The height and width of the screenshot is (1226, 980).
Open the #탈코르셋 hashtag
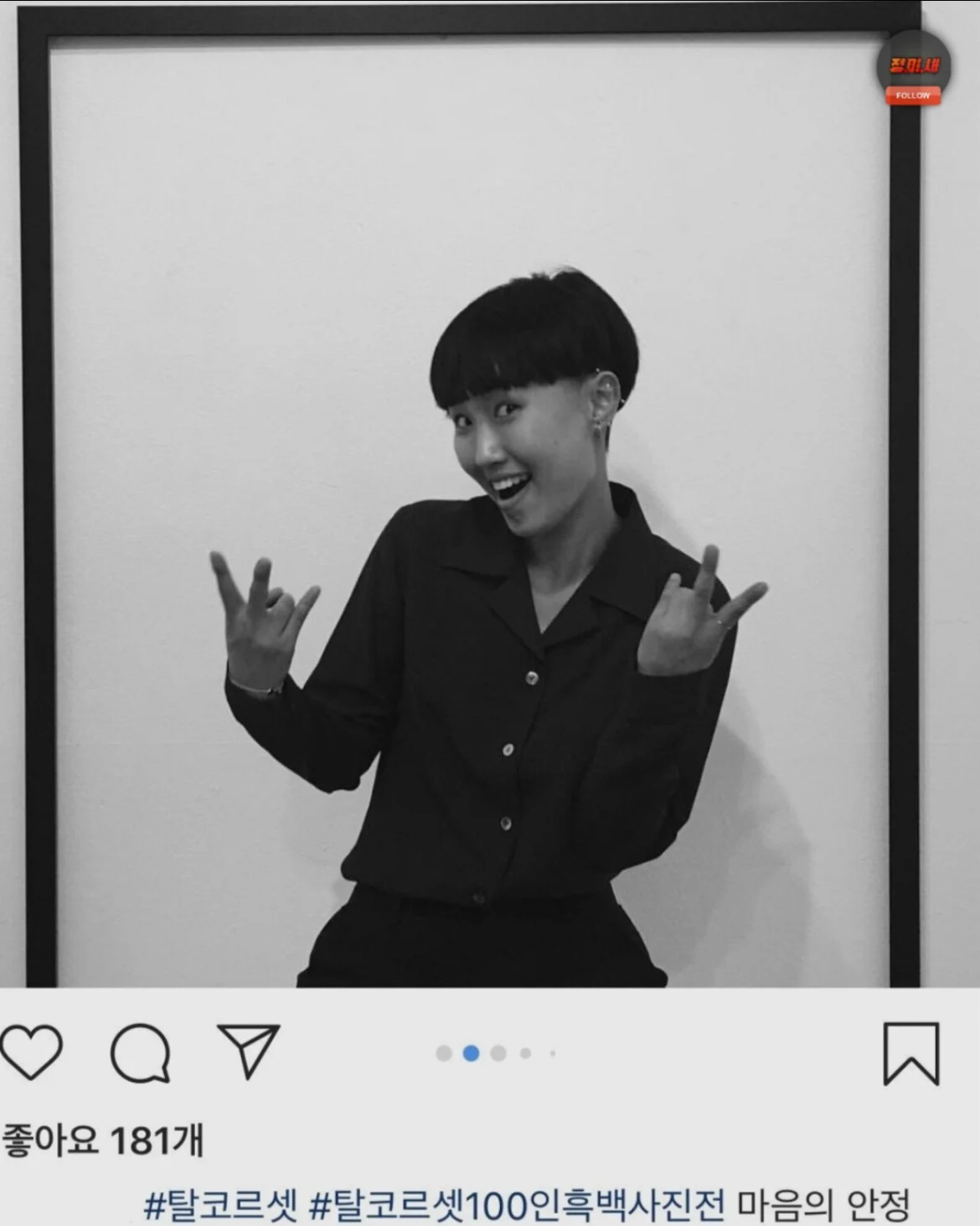[x=221, y=1205]
